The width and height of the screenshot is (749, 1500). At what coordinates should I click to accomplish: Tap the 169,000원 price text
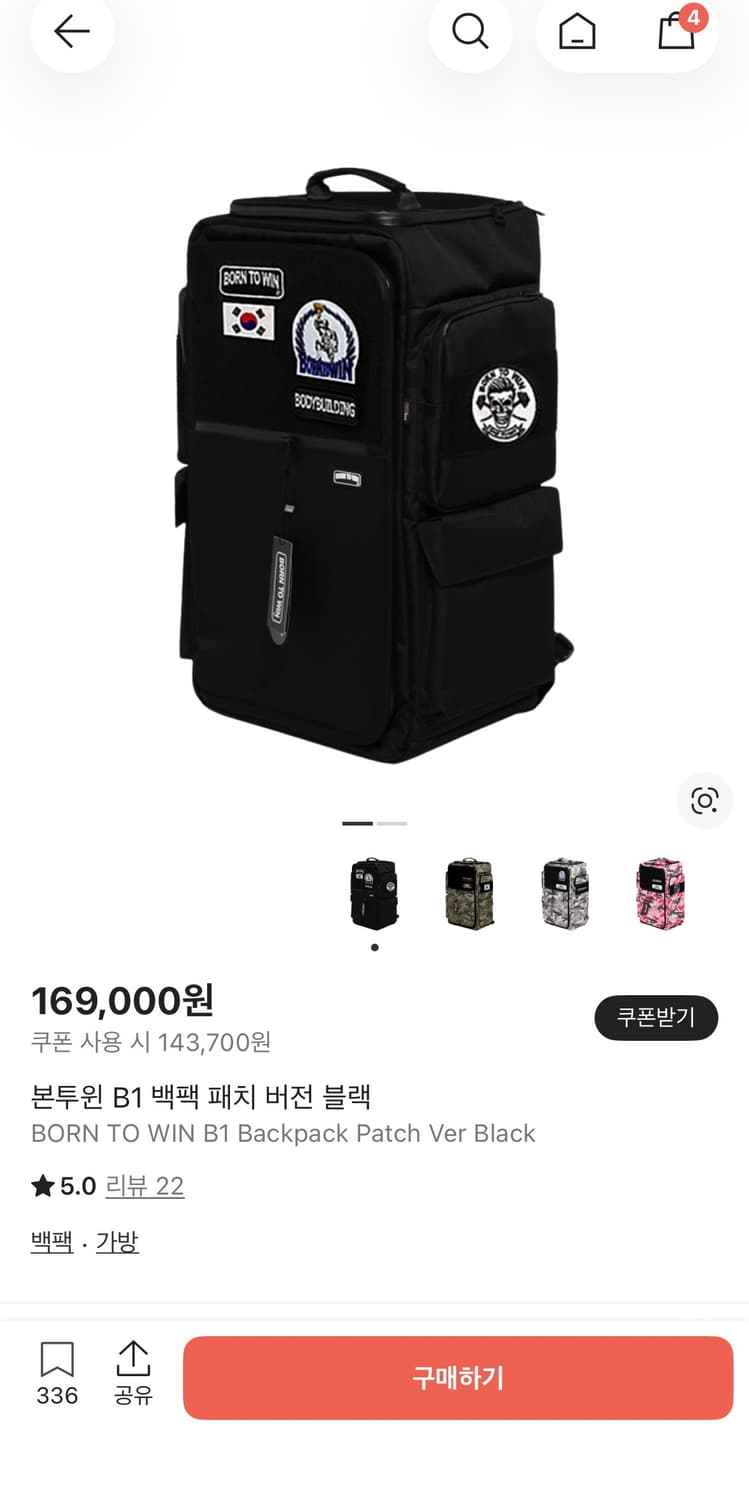coord(123,1000)
